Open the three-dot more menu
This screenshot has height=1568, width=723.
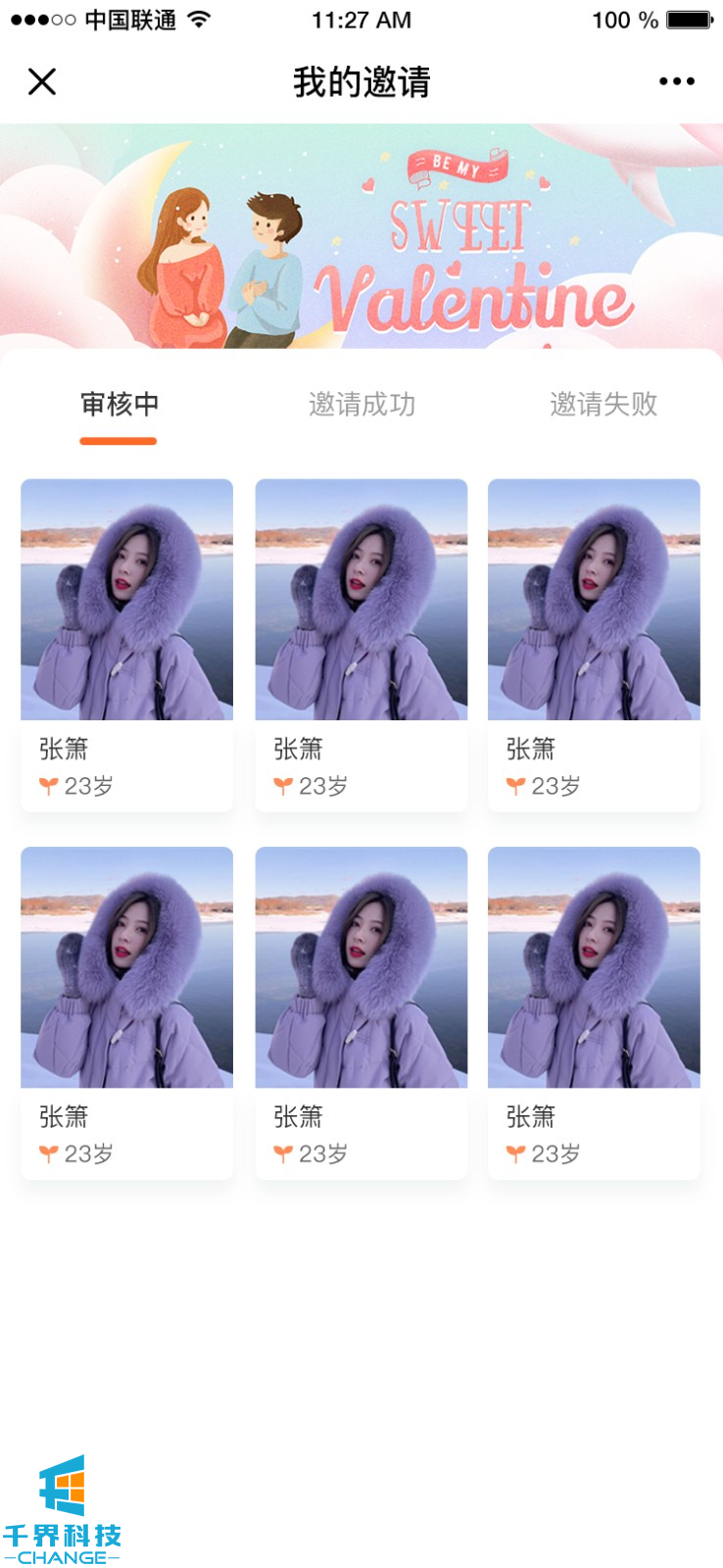pos(676,81)
